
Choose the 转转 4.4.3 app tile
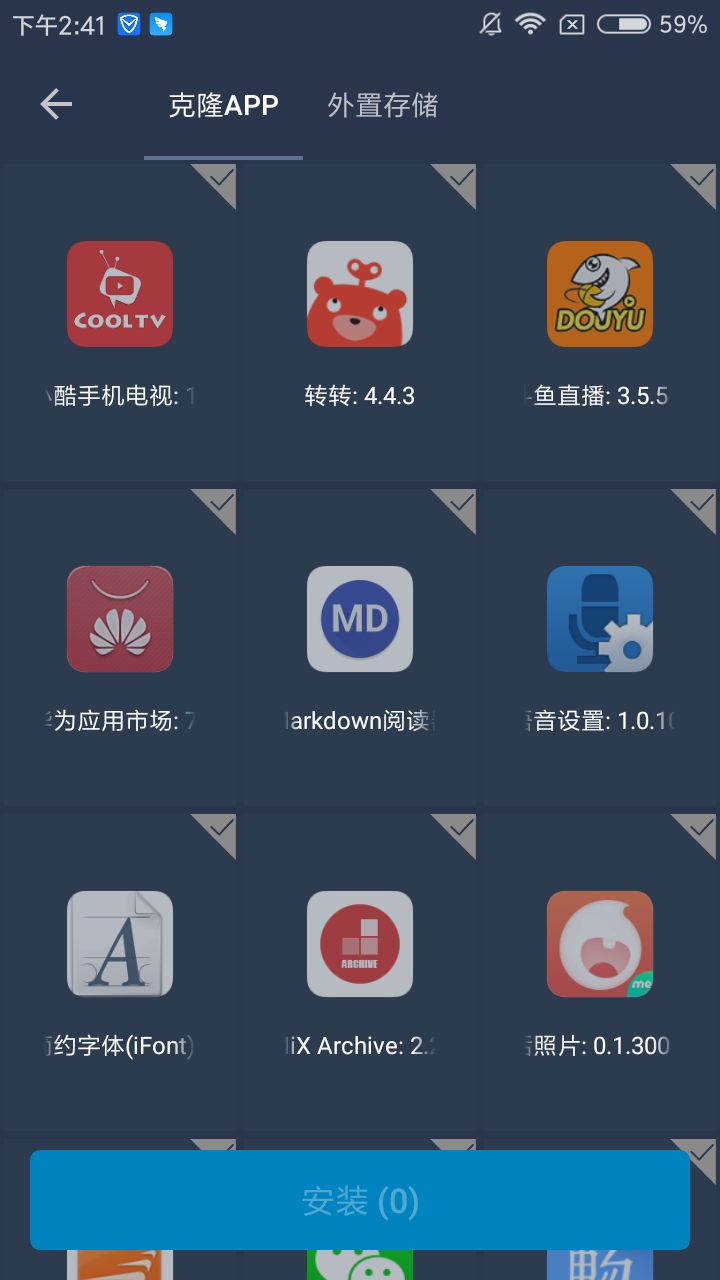360,322
